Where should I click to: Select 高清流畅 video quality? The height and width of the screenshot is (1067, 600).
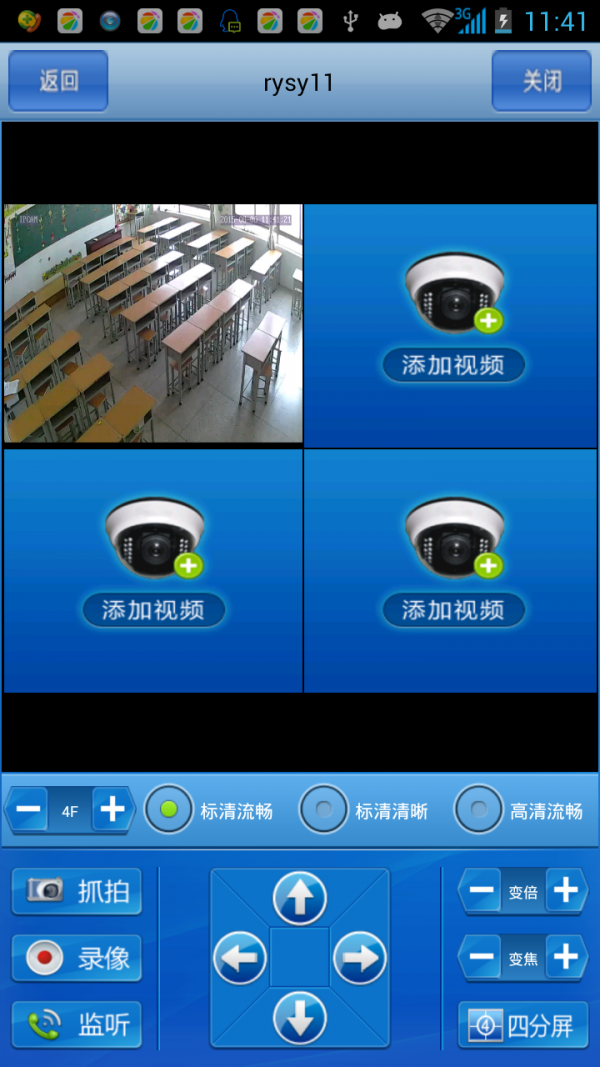(x=479, y=810)
